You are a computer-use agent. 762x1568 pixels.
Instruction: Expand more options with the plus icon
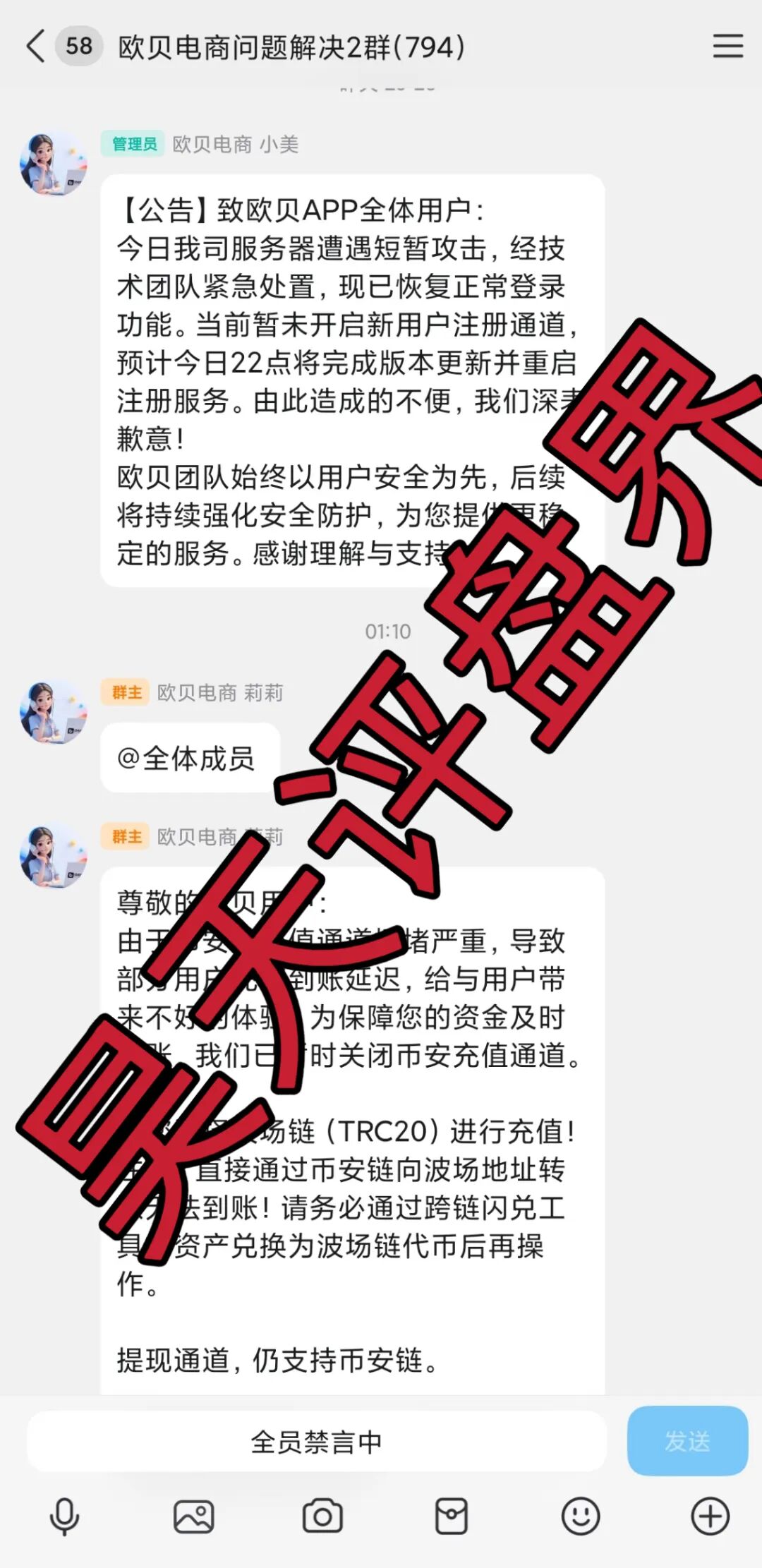710,1516
